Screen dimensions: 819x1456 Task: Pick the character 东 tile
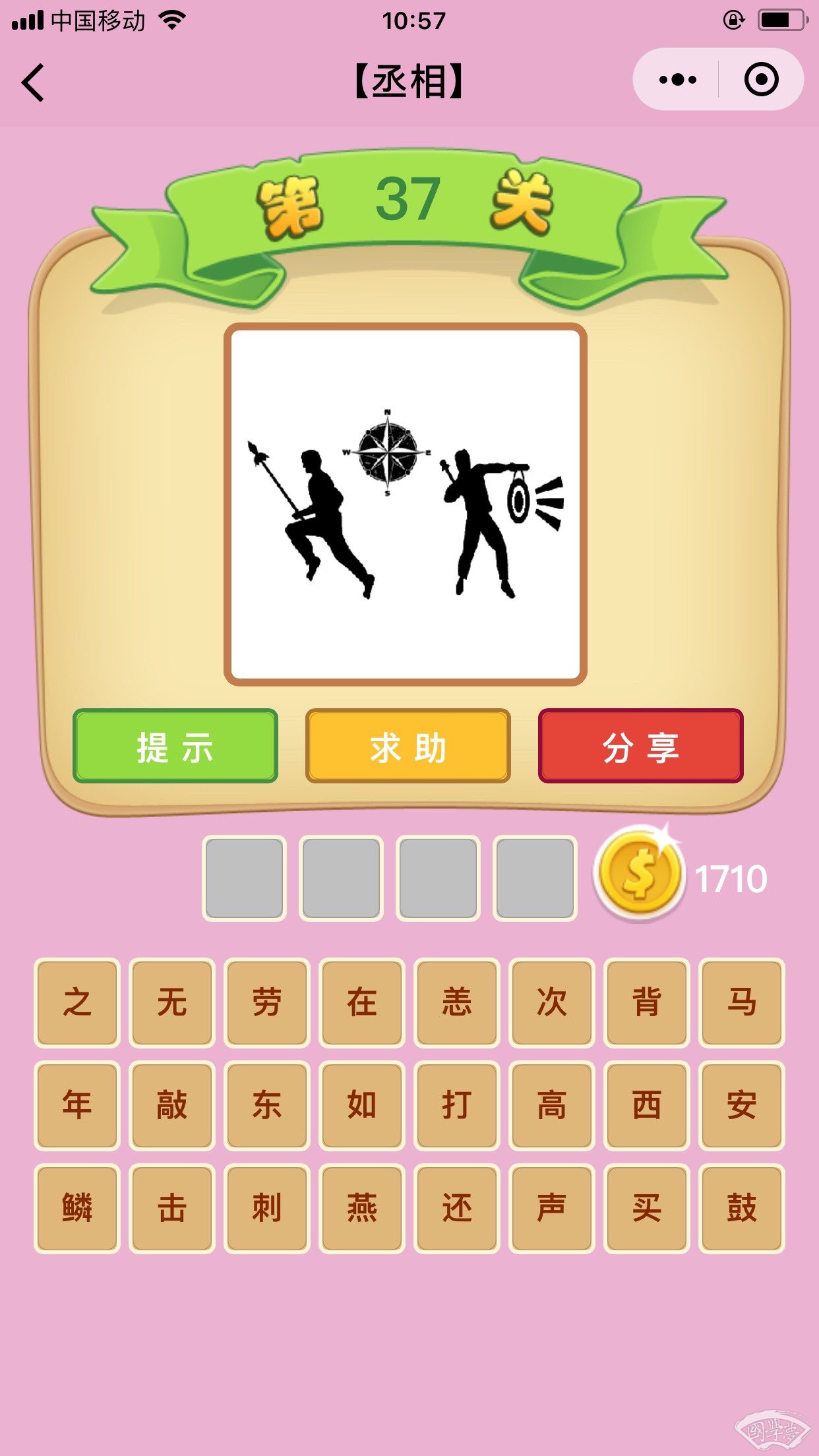[x=266, y=1105]
